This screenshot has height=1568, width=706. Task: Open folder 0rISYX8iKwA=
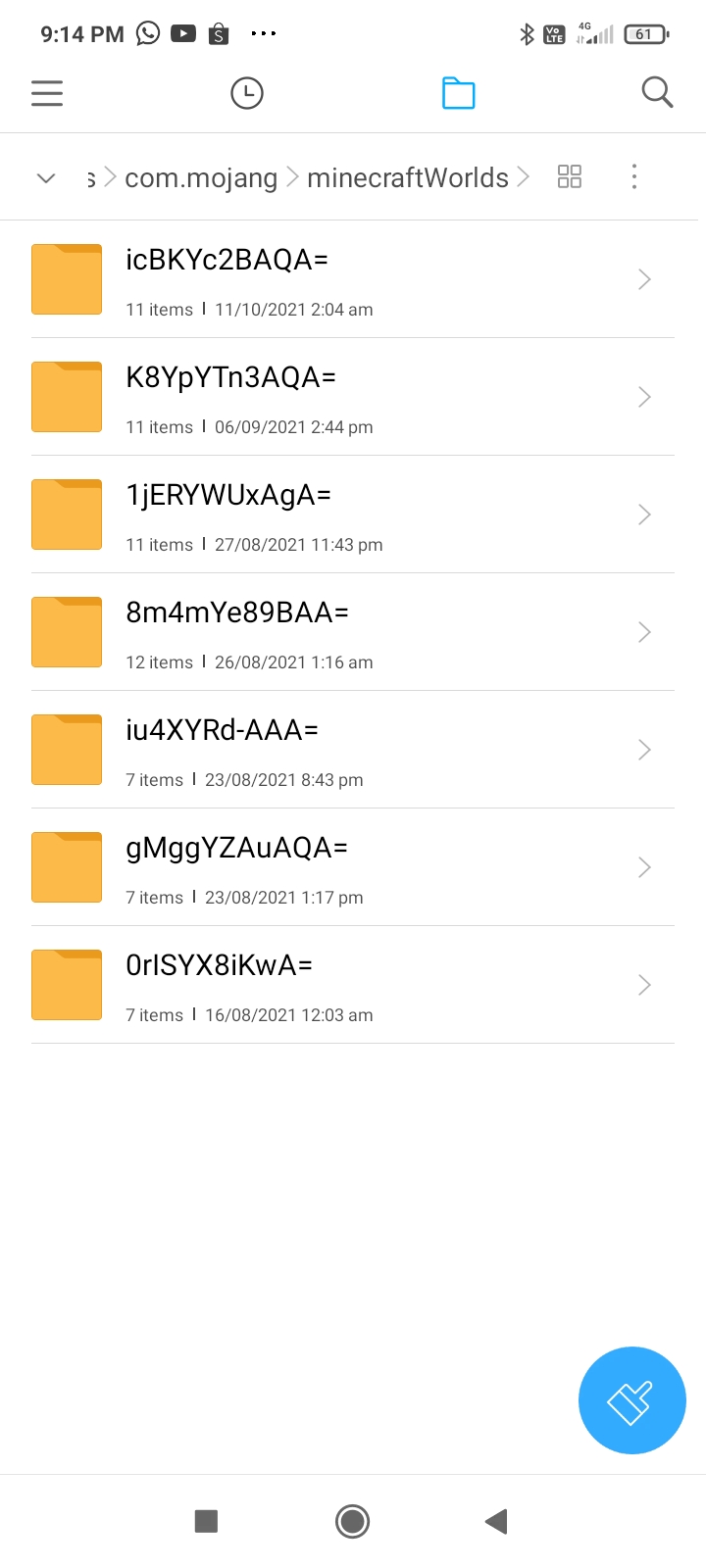[353, 986]
